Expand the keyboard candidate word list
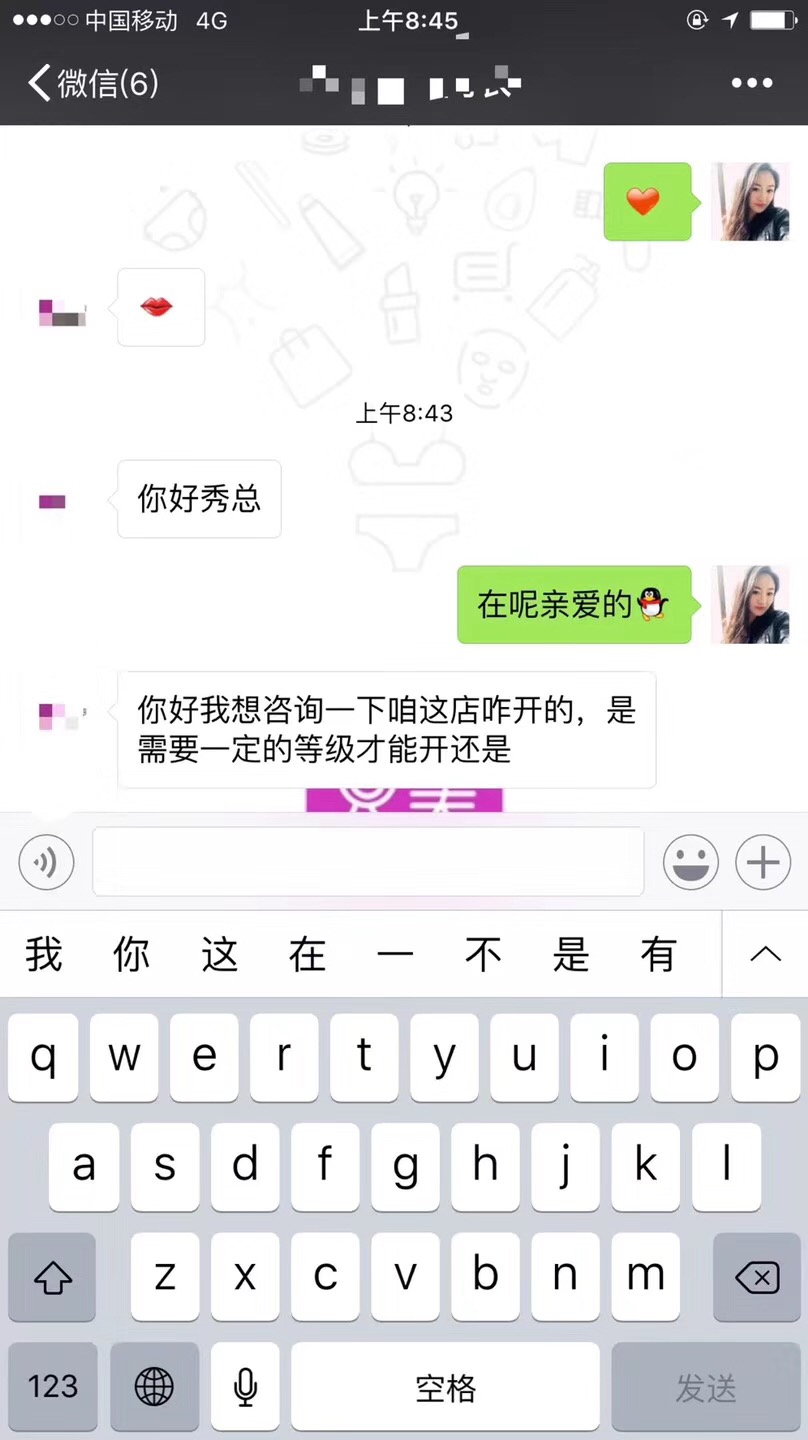The image size is (808, 1440). (x=765, y=954)
